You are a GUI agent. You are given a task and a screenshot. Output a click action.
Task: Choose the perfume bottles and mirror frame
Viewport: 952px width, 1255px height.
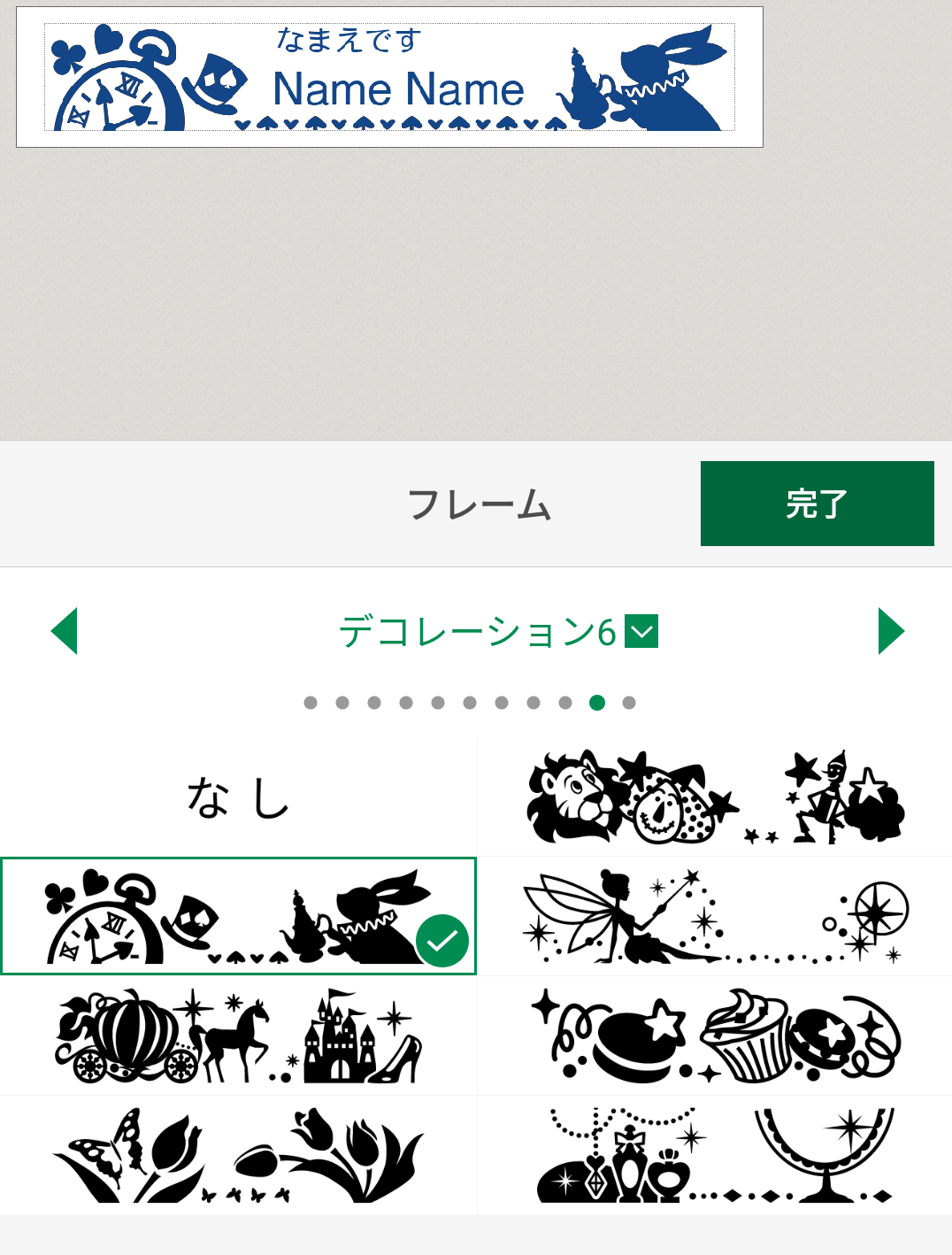click(x=715, y=1155)
